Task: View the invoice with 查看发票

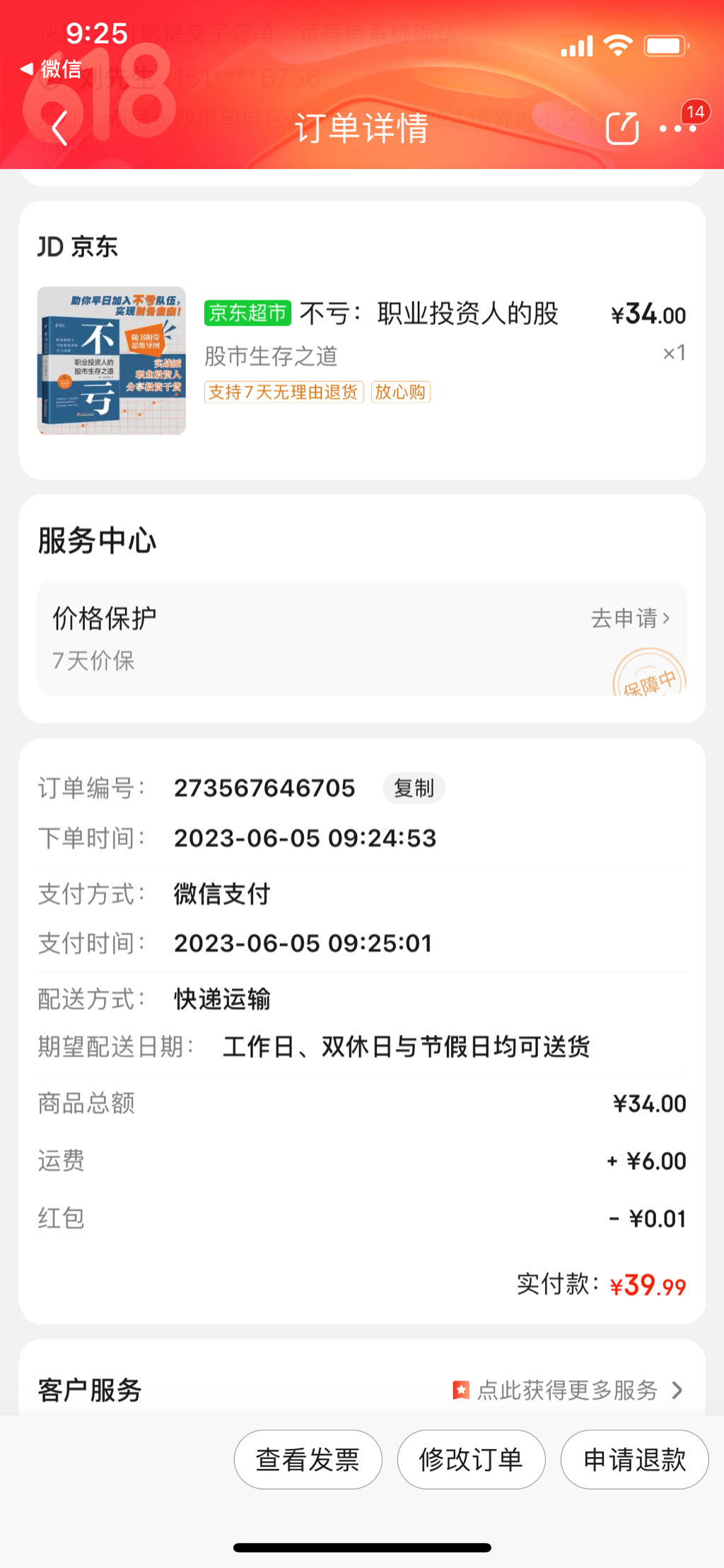Action: pyautogui.click(x=308, y=1459)
